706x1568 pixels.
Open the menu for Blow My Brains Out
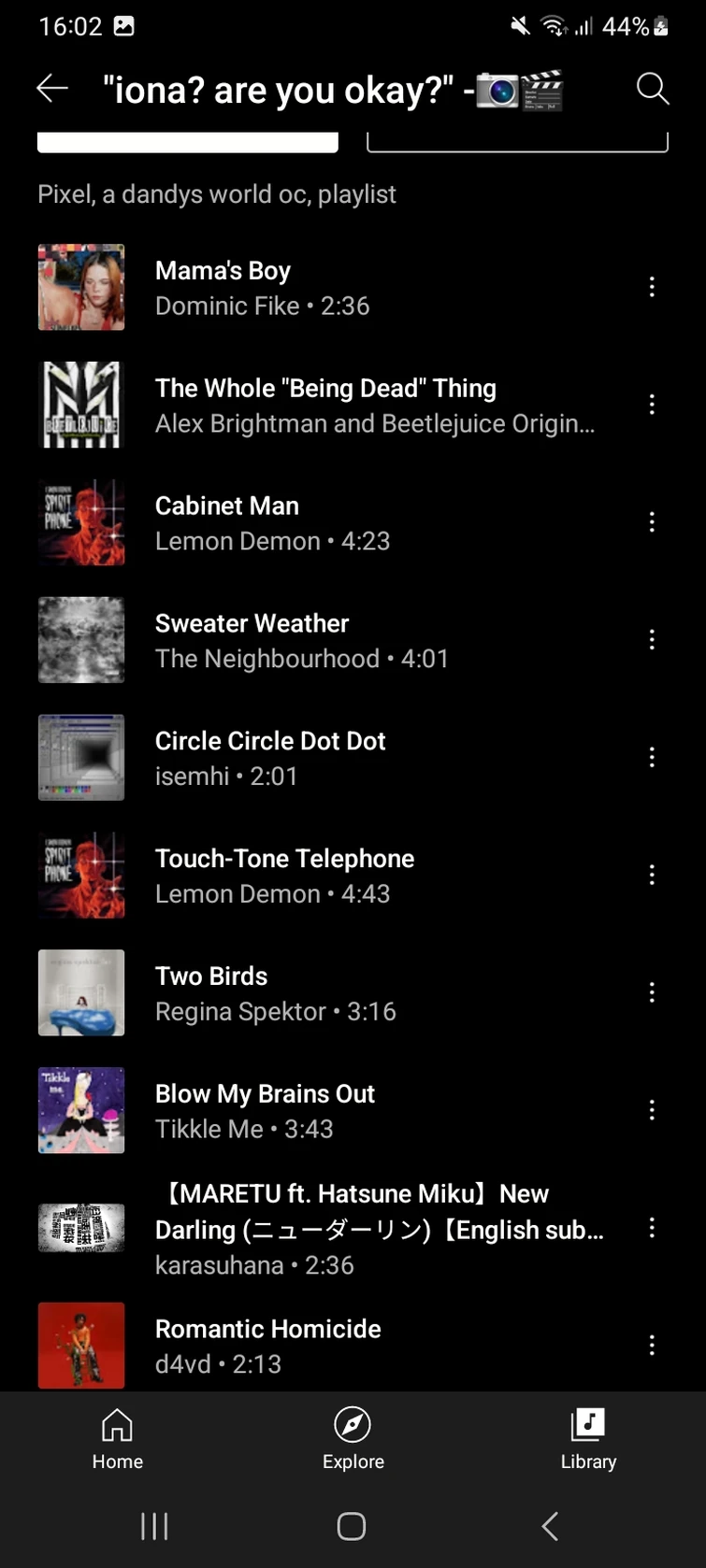coord(652,1110)
